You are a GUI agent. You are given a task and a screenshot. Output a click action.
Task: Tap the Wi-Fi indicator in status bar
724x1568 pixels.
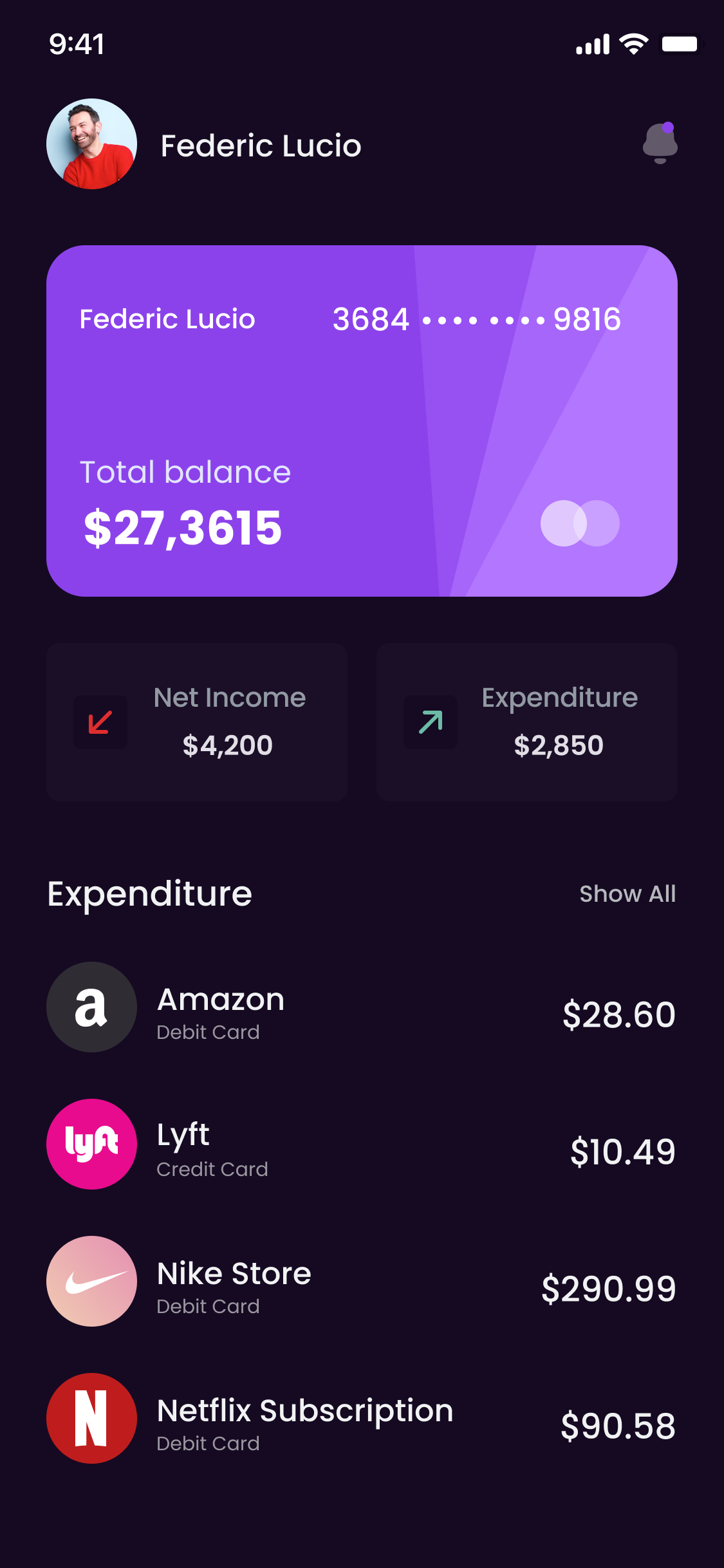click(x=633, y=42)
